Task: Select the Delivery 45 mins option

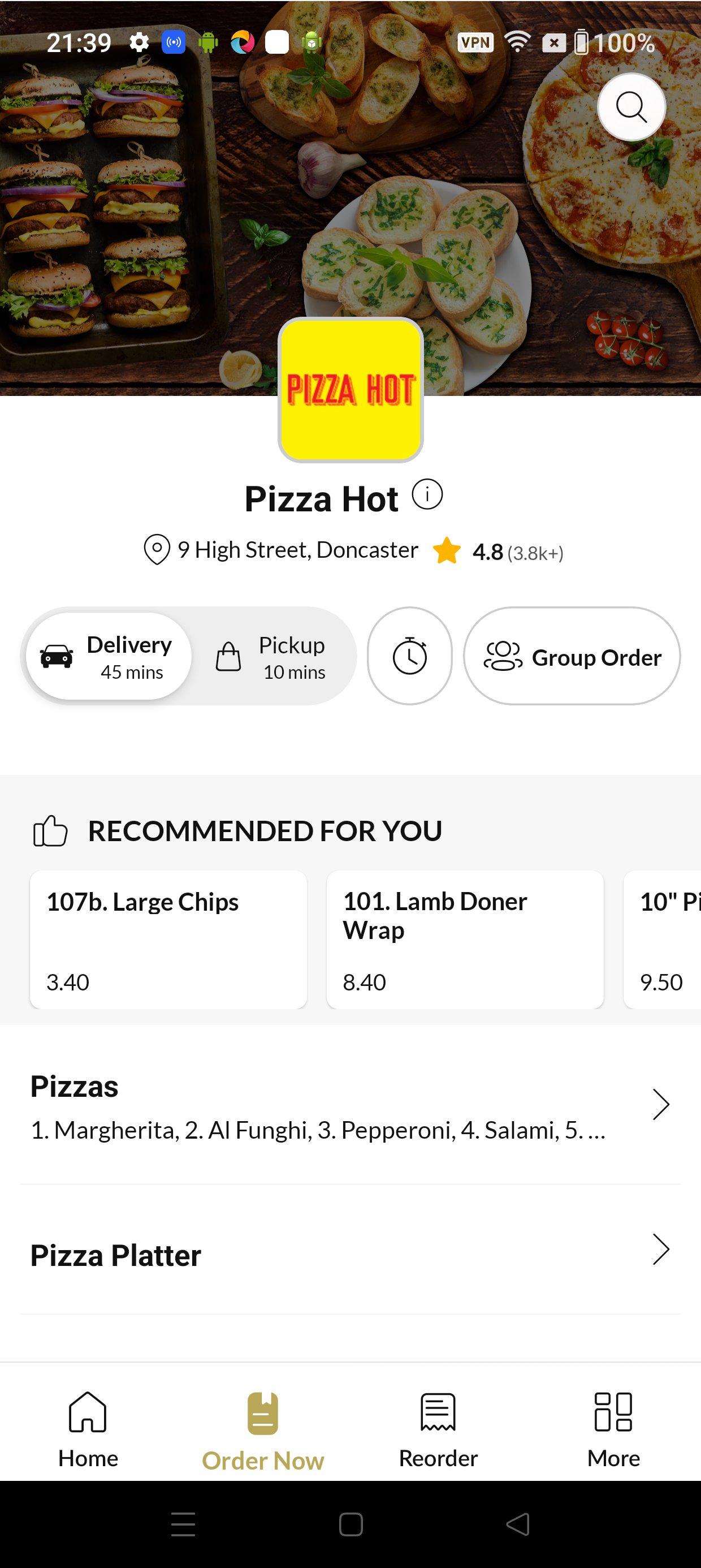Action: 110,656
